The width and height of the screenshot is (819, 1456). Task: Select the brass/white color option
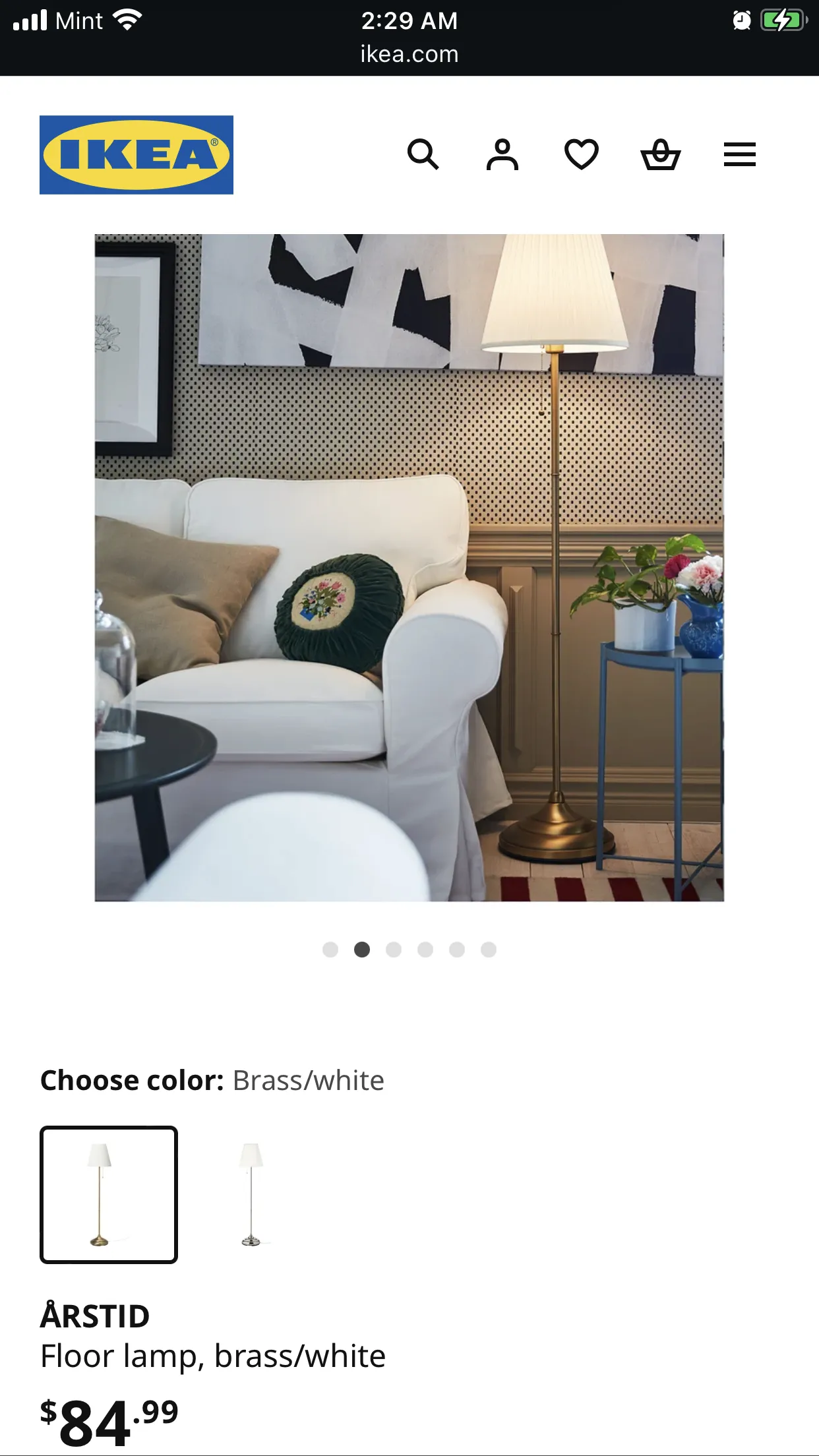[109, 1195]
